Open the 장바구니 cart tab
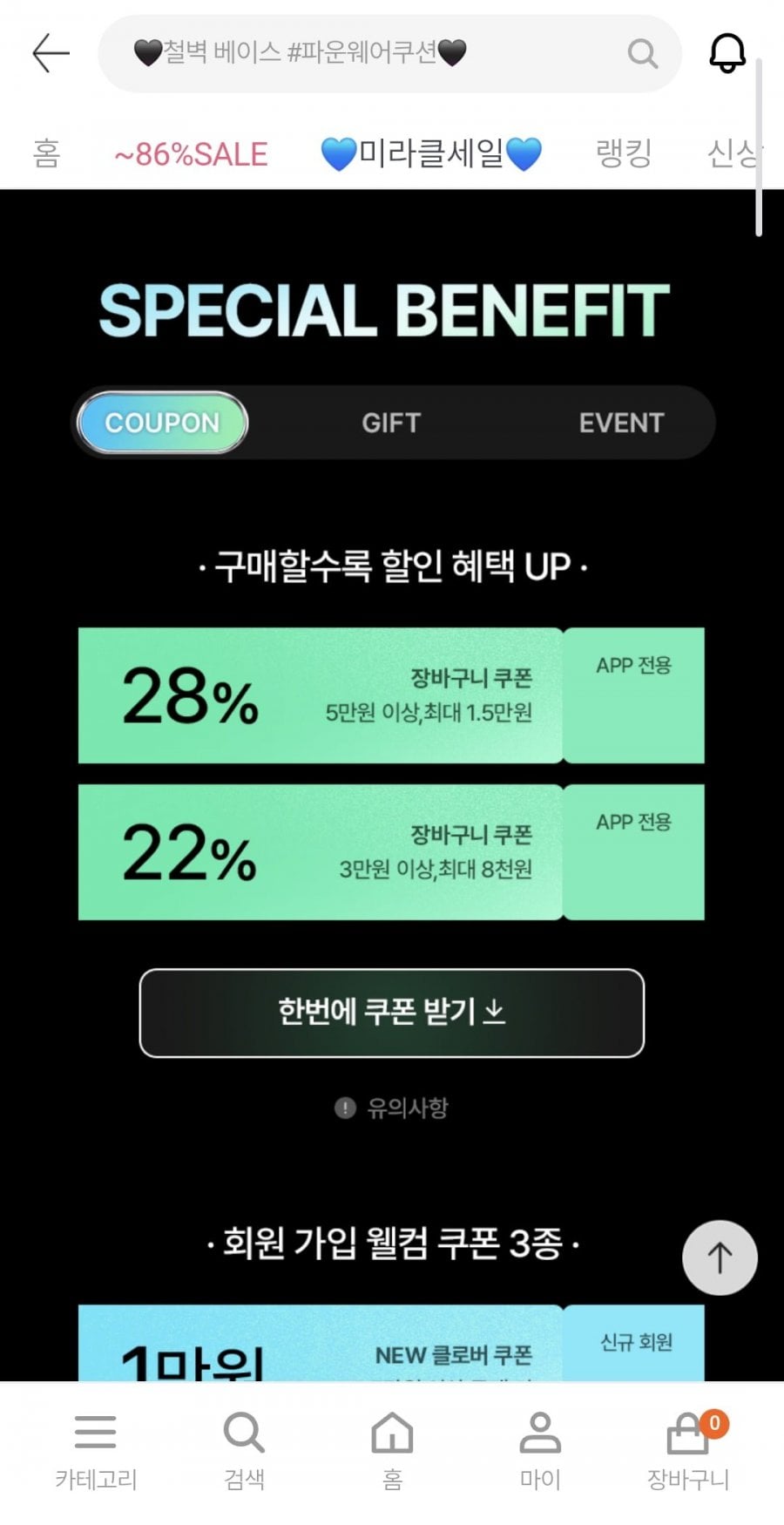784x1525 pixels. (x=688, y=1451)
